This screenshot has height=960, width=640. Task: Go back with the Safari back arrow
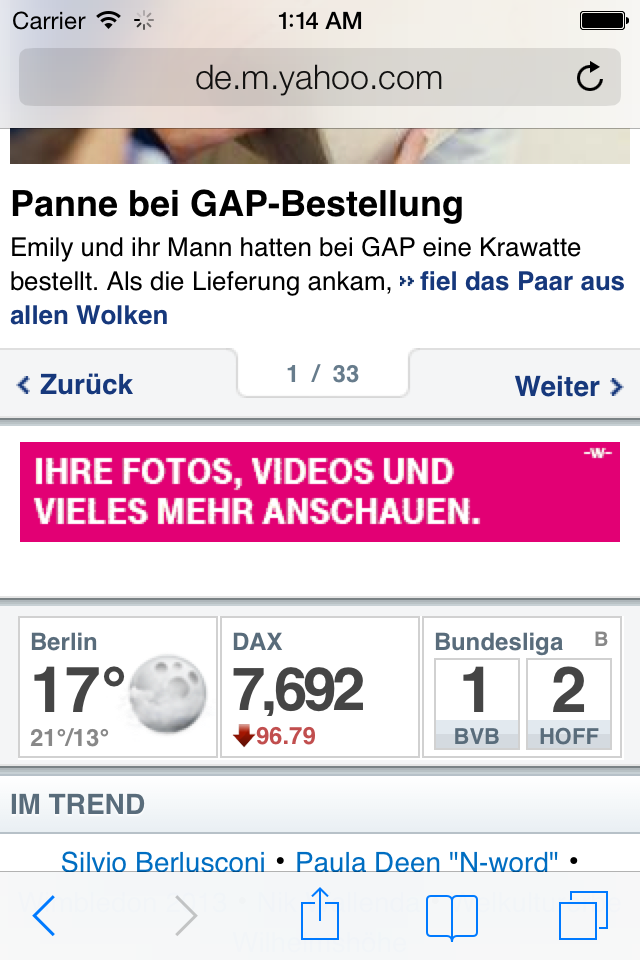pyautogui.click(x=44, y=915)
